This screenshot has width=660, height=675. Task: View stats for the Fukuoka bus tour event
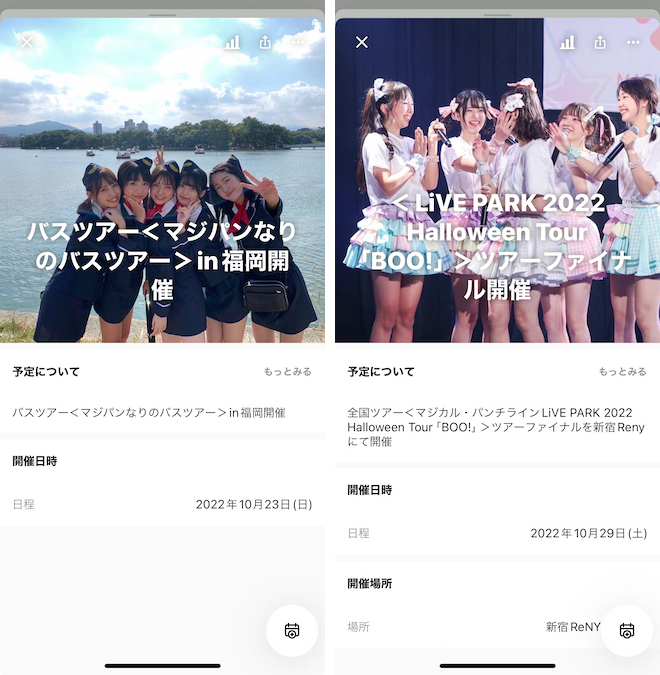pos(233,42)
